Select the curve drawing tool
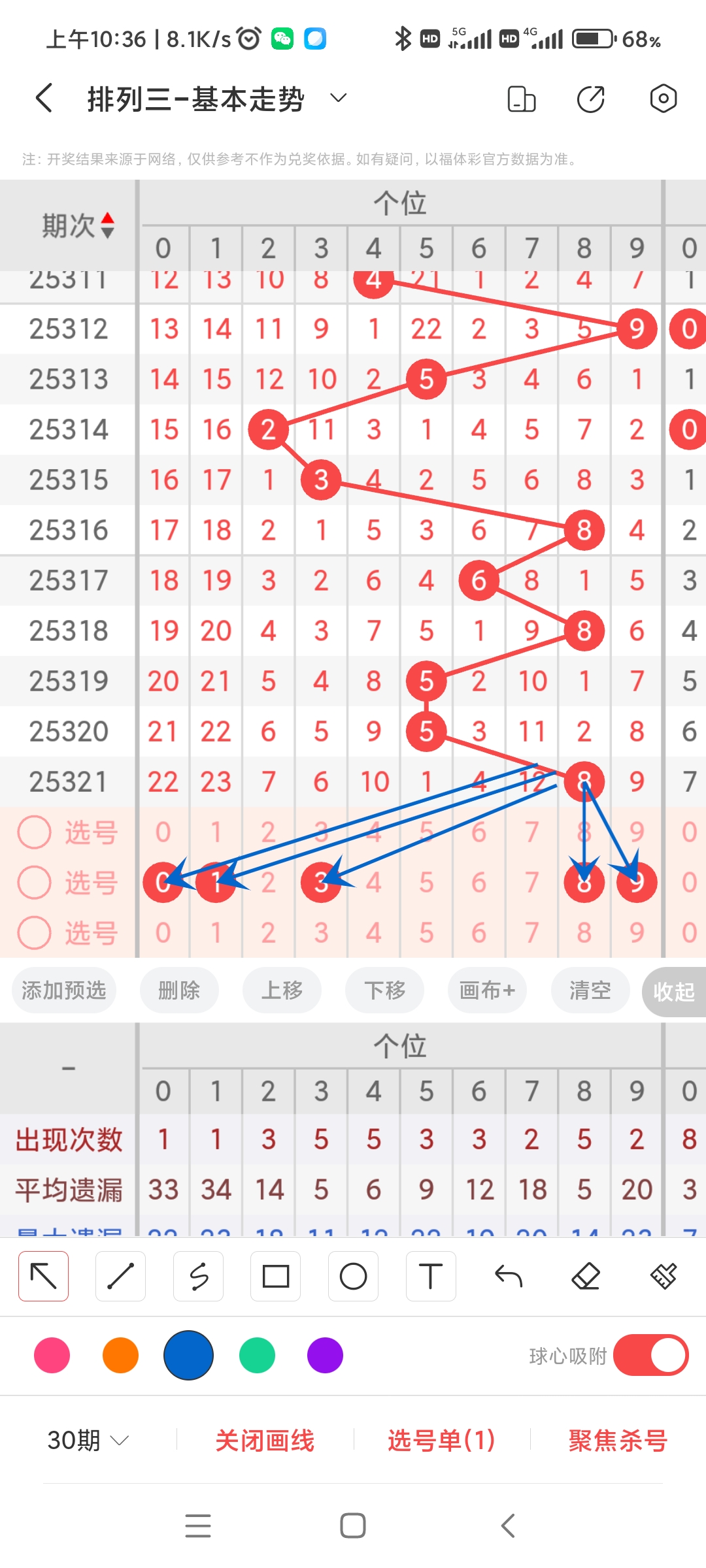706x1568 pixels. [x=198, y=1275]
